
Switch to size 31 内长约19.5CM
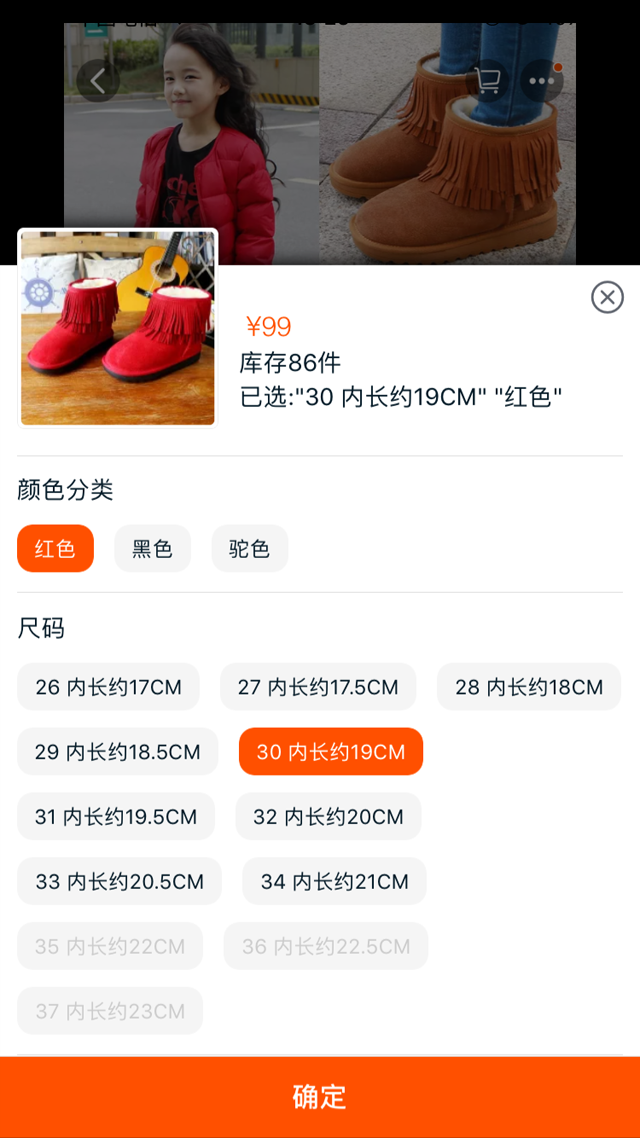click(116, 817)
